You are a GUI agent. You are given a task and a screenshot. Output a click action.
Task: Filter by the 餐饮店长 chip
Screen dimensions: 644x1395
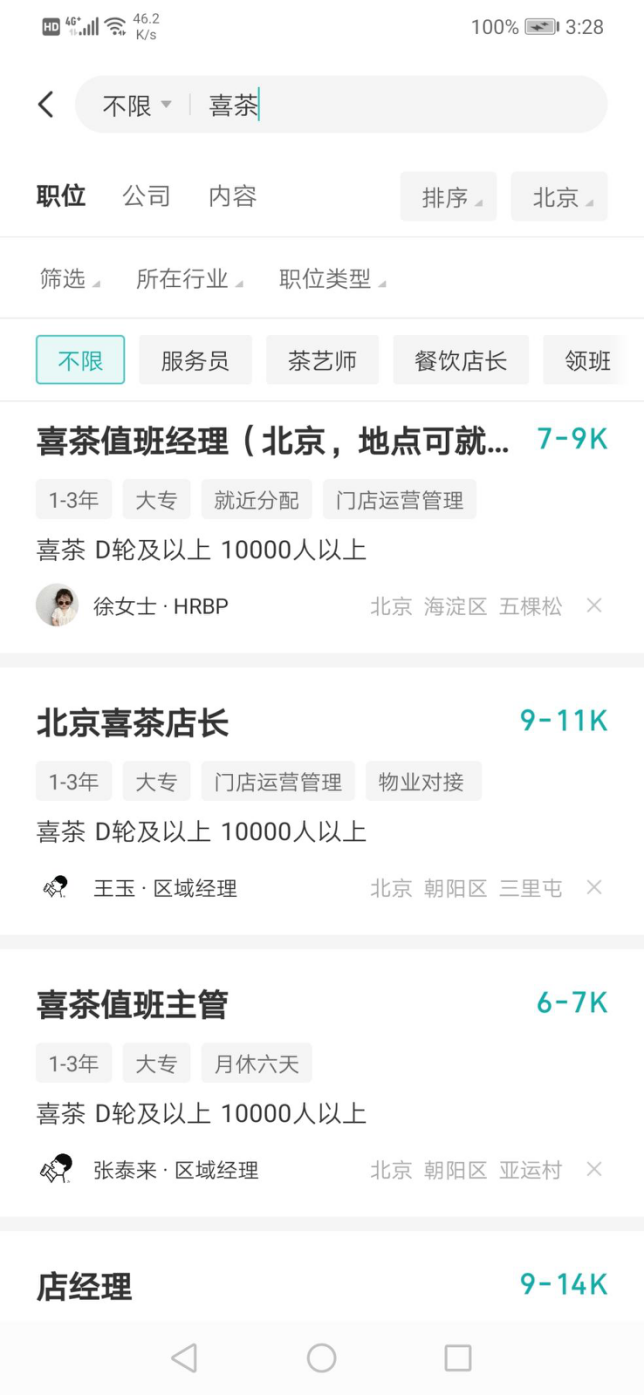[460, 360]
